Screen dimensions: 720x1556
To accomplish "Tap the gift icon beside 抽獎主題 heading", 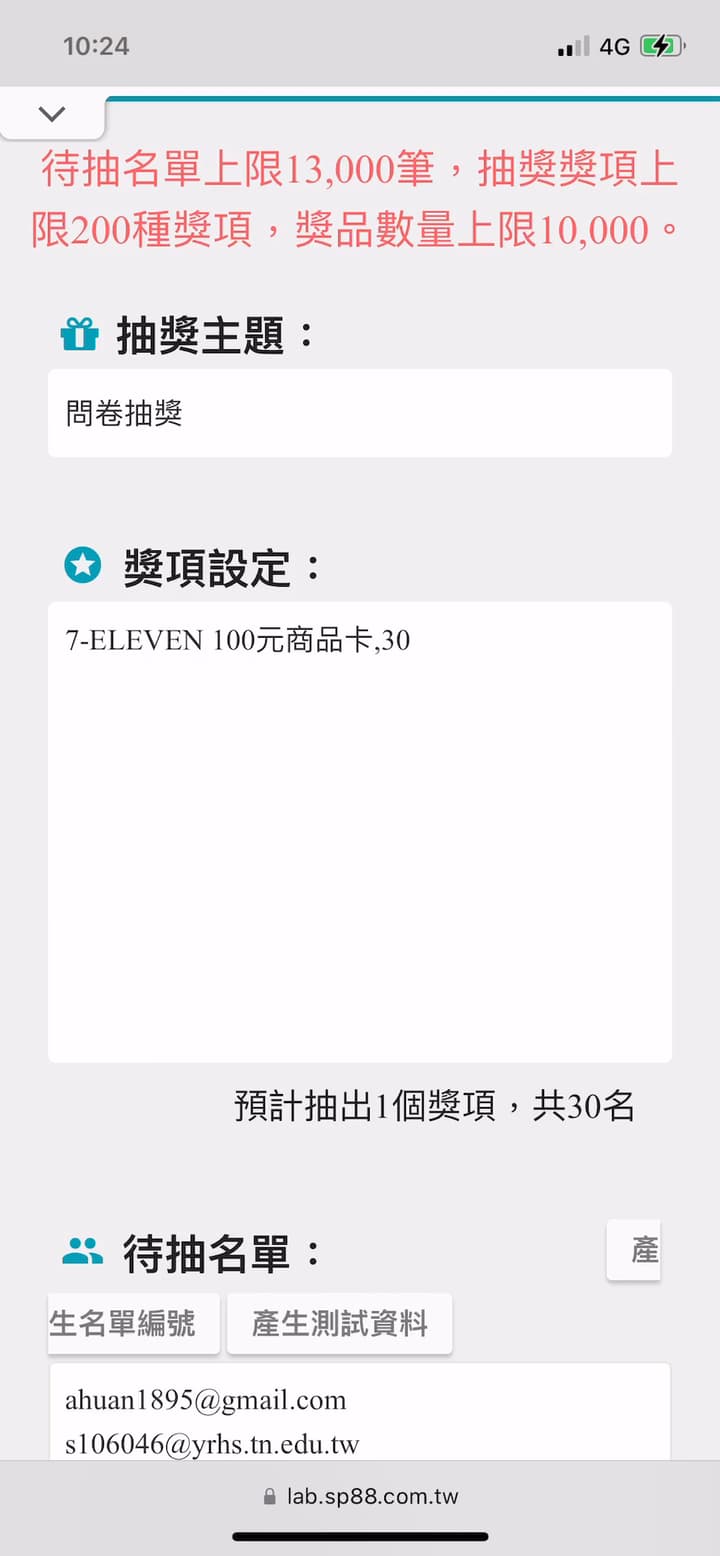I will point(80,335).
